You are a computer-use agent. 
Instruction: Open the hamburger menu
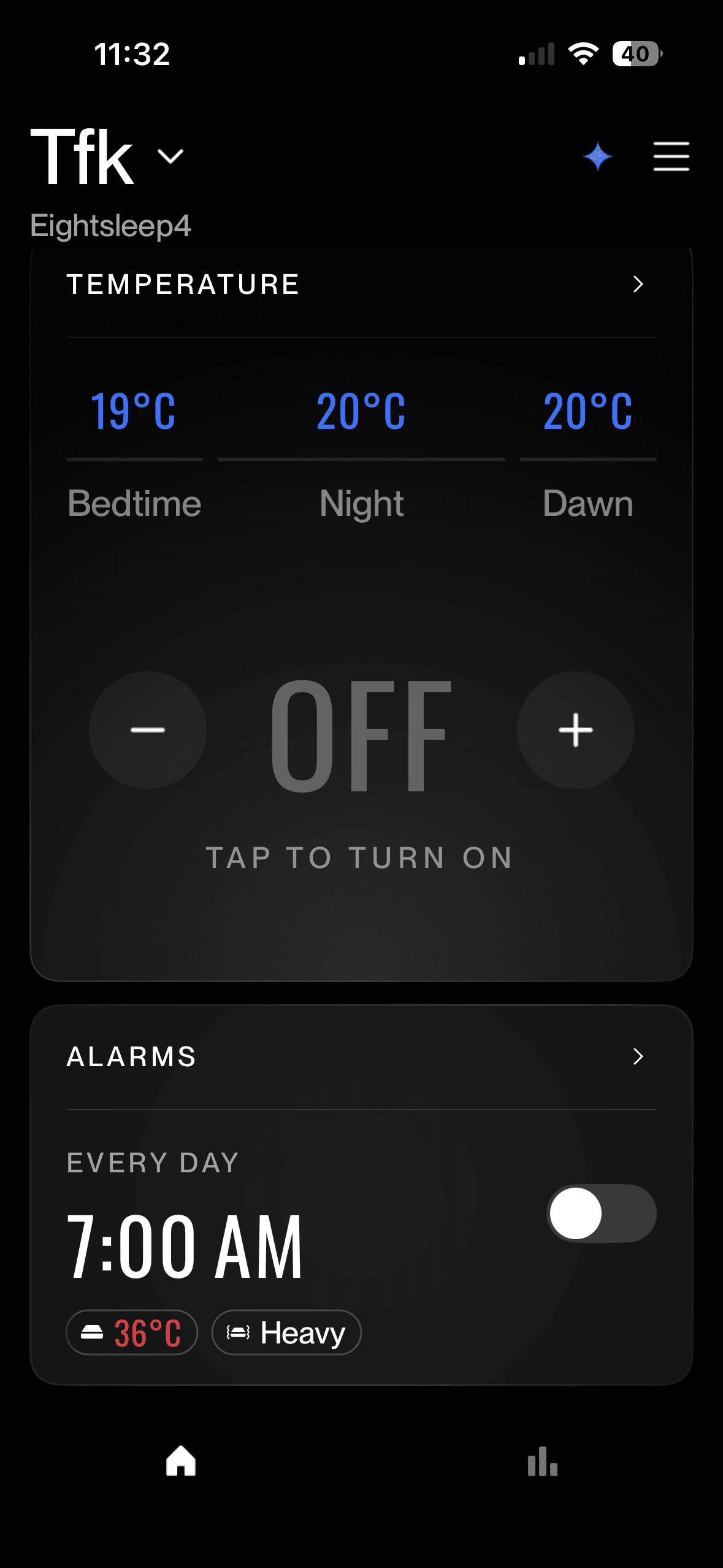671,157
